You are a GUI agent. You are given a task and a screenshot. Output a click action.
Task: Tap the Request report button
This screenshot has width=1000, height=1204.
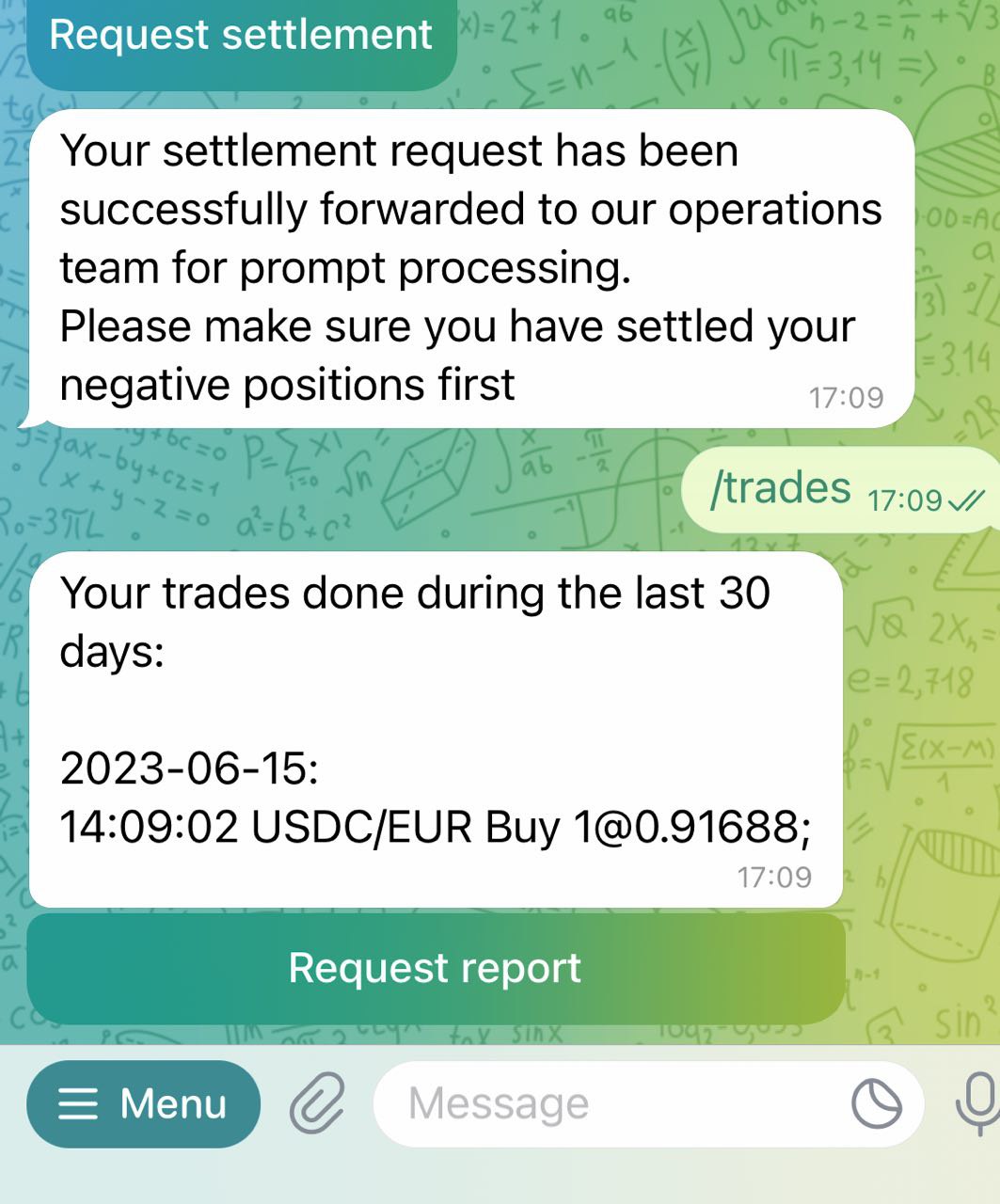[x=436, y=968]
